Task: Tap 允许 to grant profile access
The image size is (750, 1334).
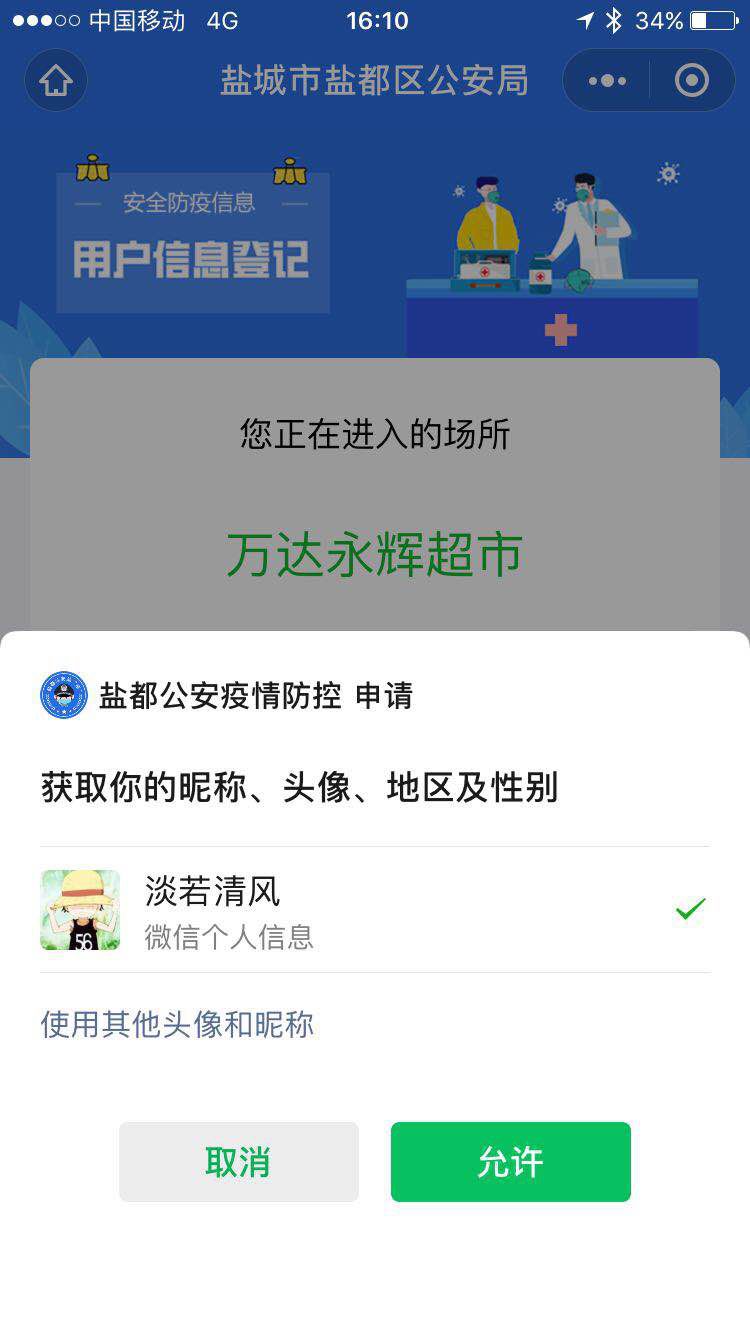Action: point(510,1162)
